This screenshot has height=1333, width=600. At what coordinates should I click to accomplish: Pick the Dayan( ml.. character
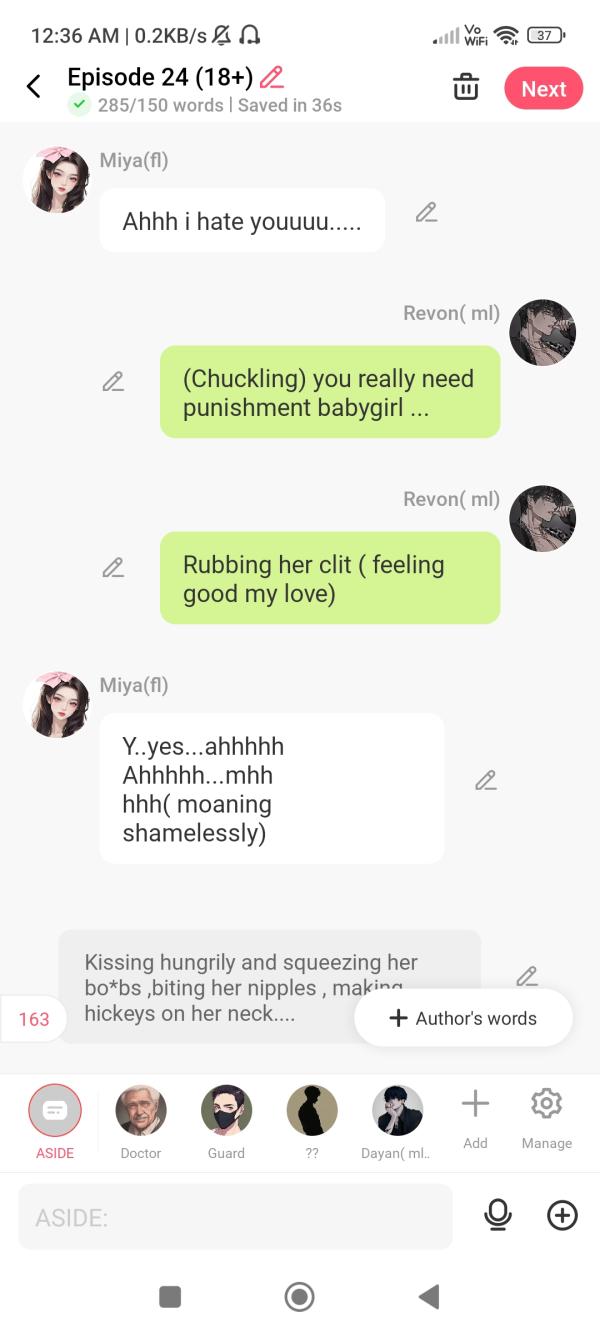pos(397,1110)
